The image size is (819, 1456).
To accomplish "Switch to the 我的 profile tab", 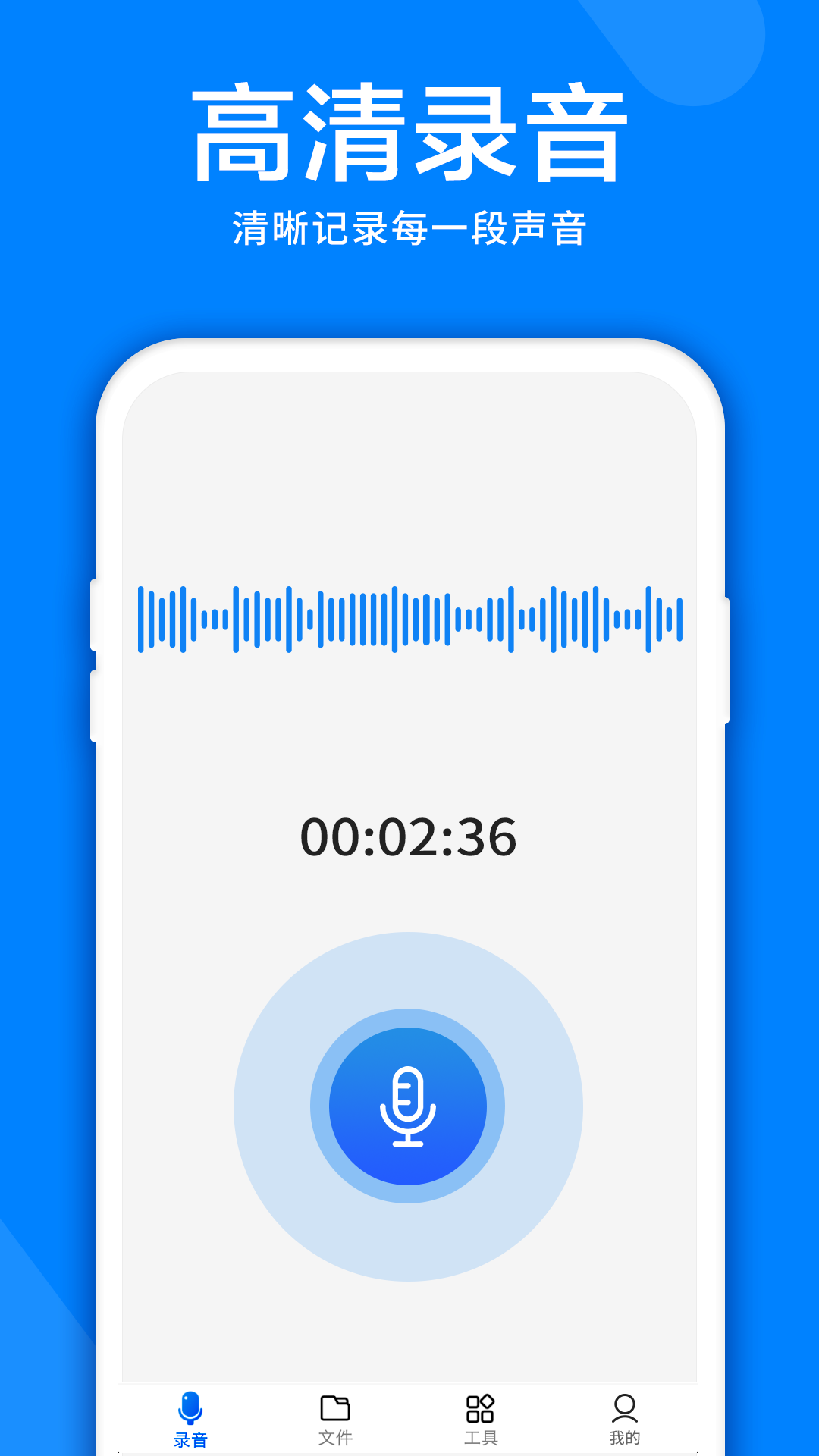I will point(626,1418).
